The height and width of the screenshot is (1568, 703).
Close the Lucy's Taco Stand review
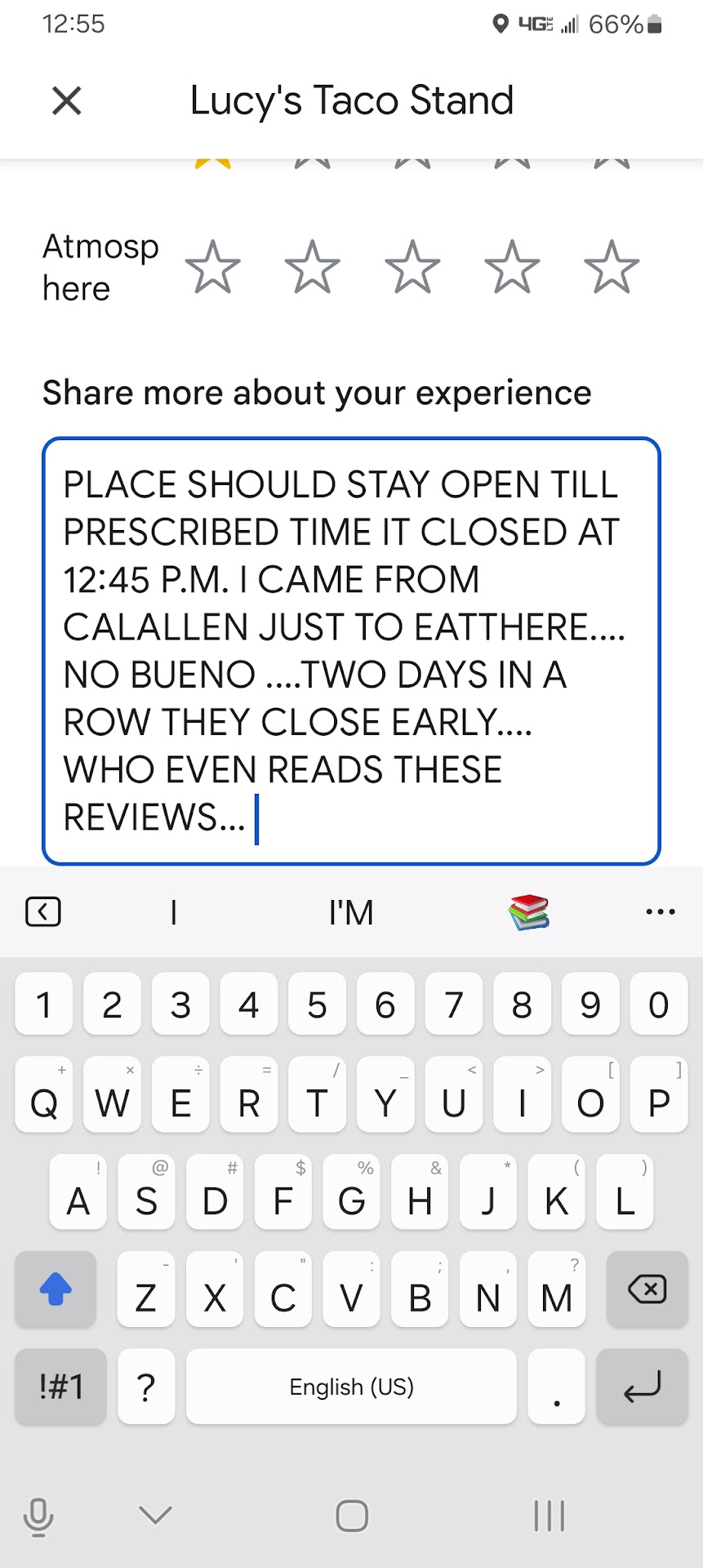[x=66, y=101]
